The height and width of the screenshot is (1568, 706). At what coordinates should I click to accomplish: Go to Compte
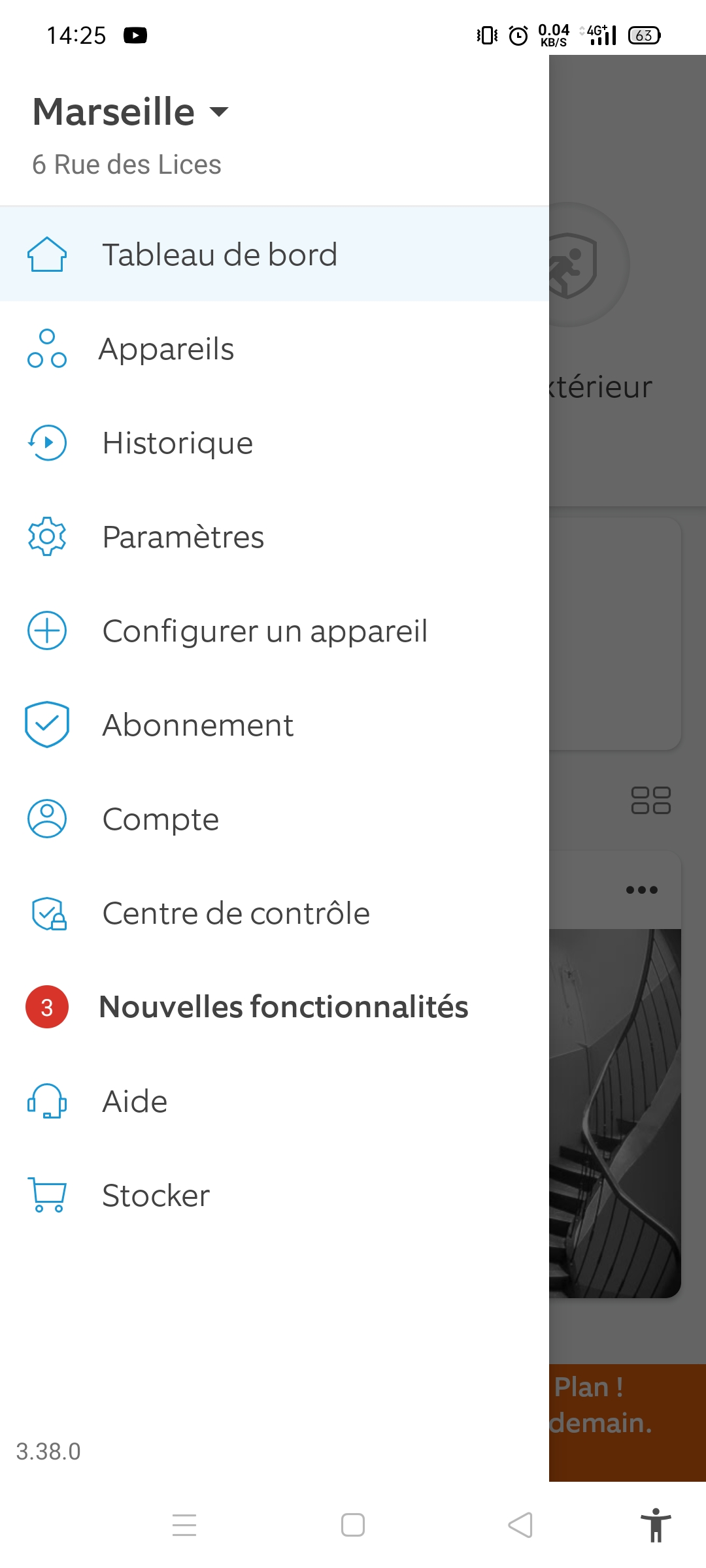coord(275,819)
